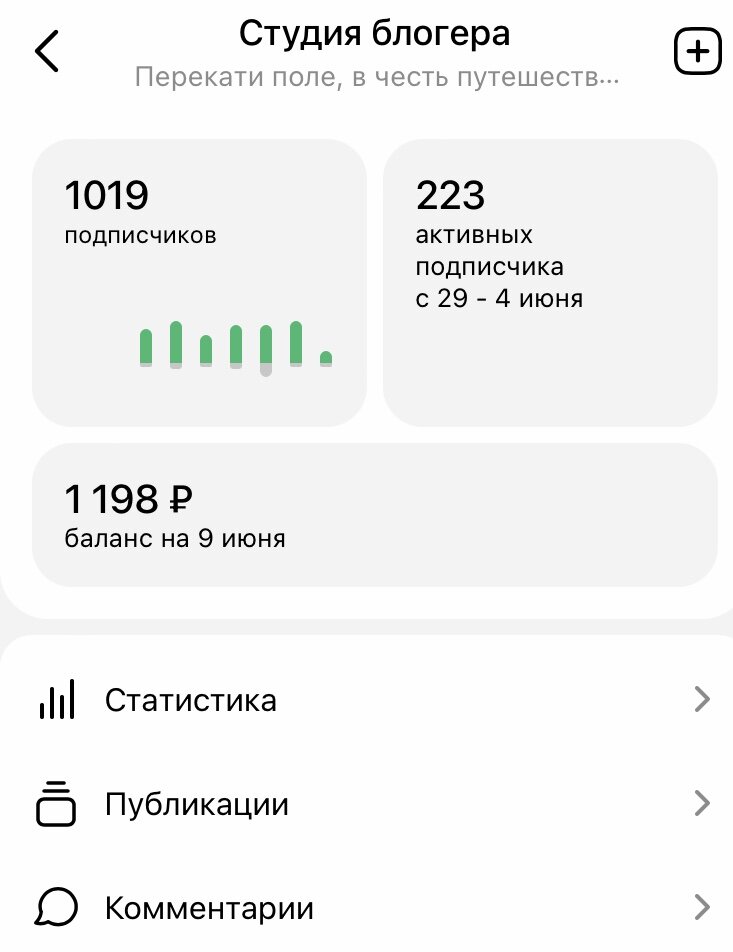Tap the balance card showing 1 198 ₽

(x=374, y=514)
